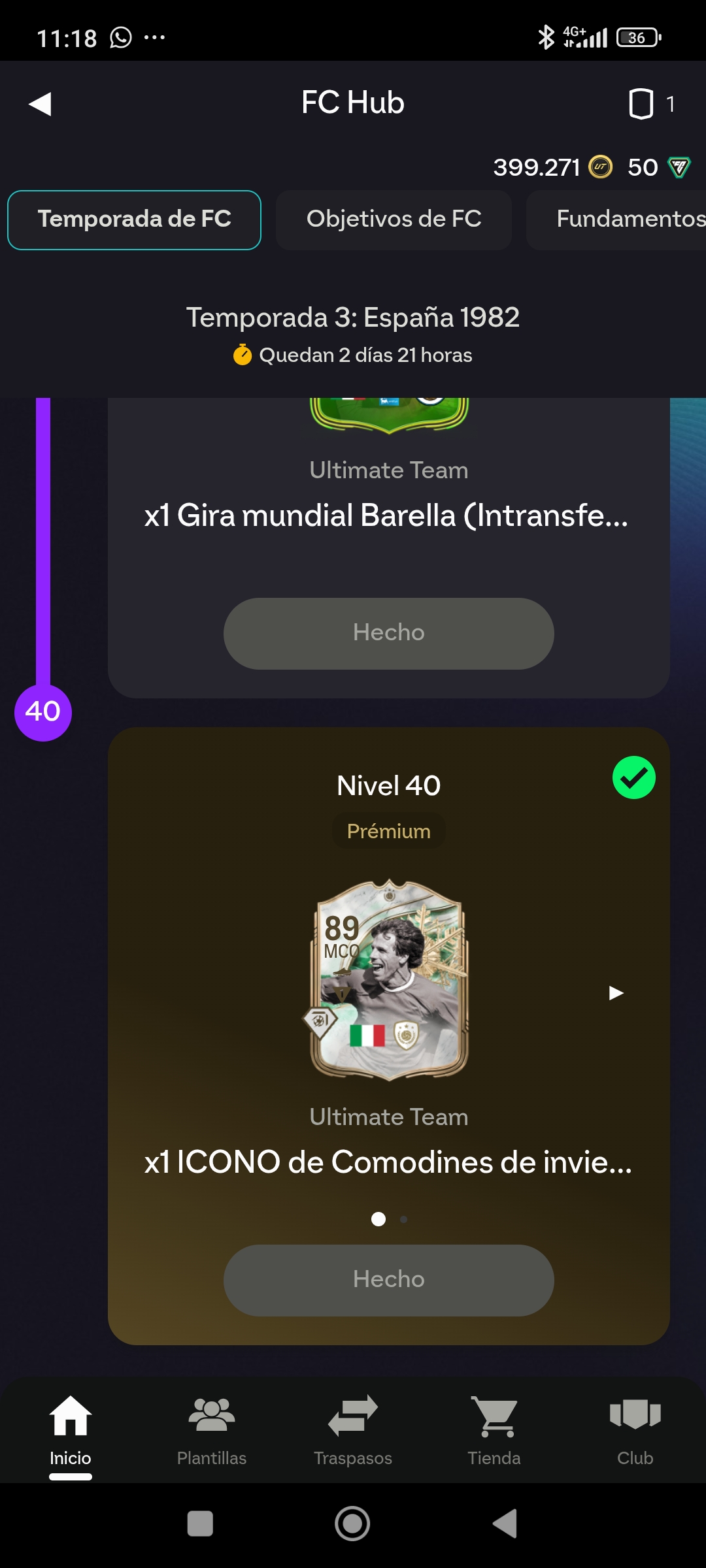
Task: Tap Hecho under the Gira mundial Barella reward
Action: pyautogui.click(x=388, y=633)
